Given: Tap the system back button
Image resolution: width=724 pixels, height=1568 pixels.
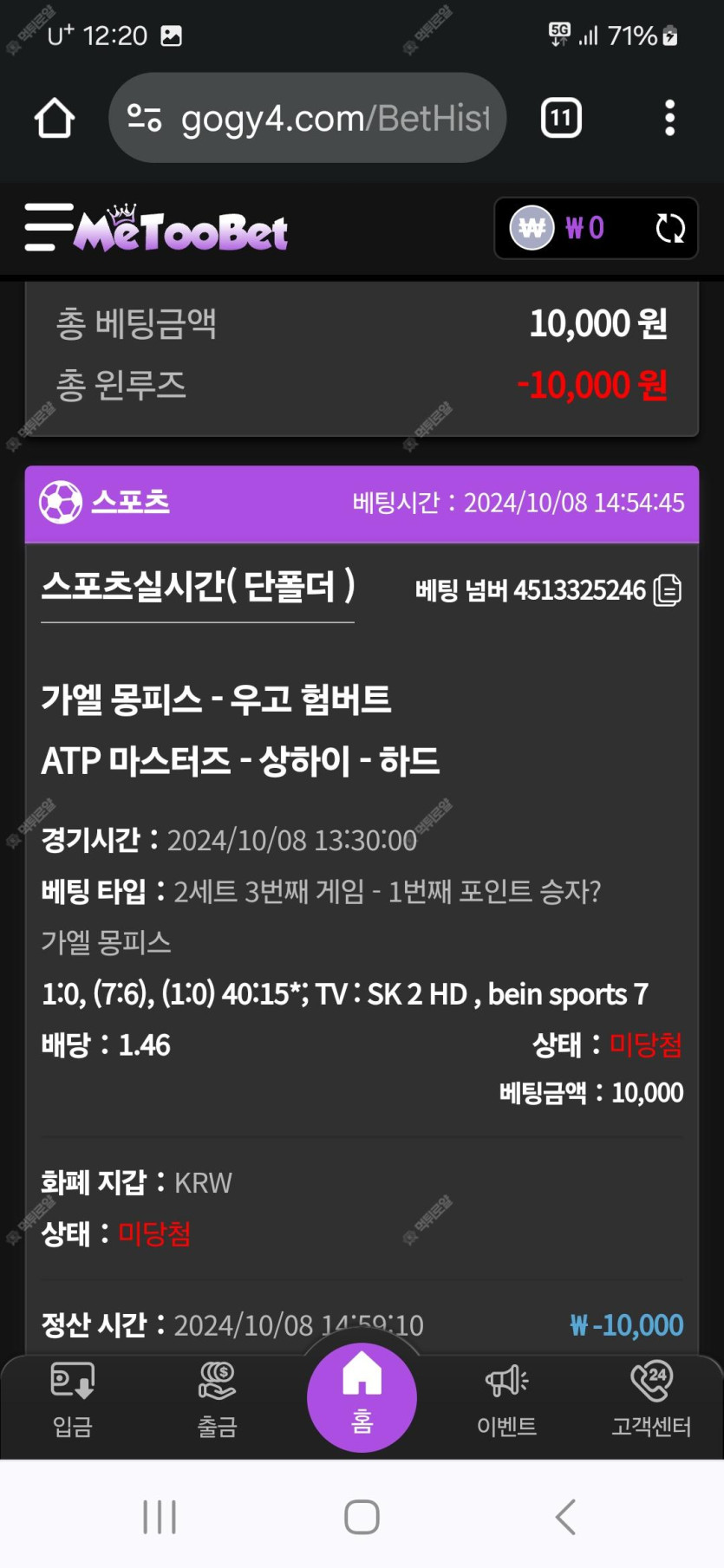Looking at the screenshot, I should 565,1517.
